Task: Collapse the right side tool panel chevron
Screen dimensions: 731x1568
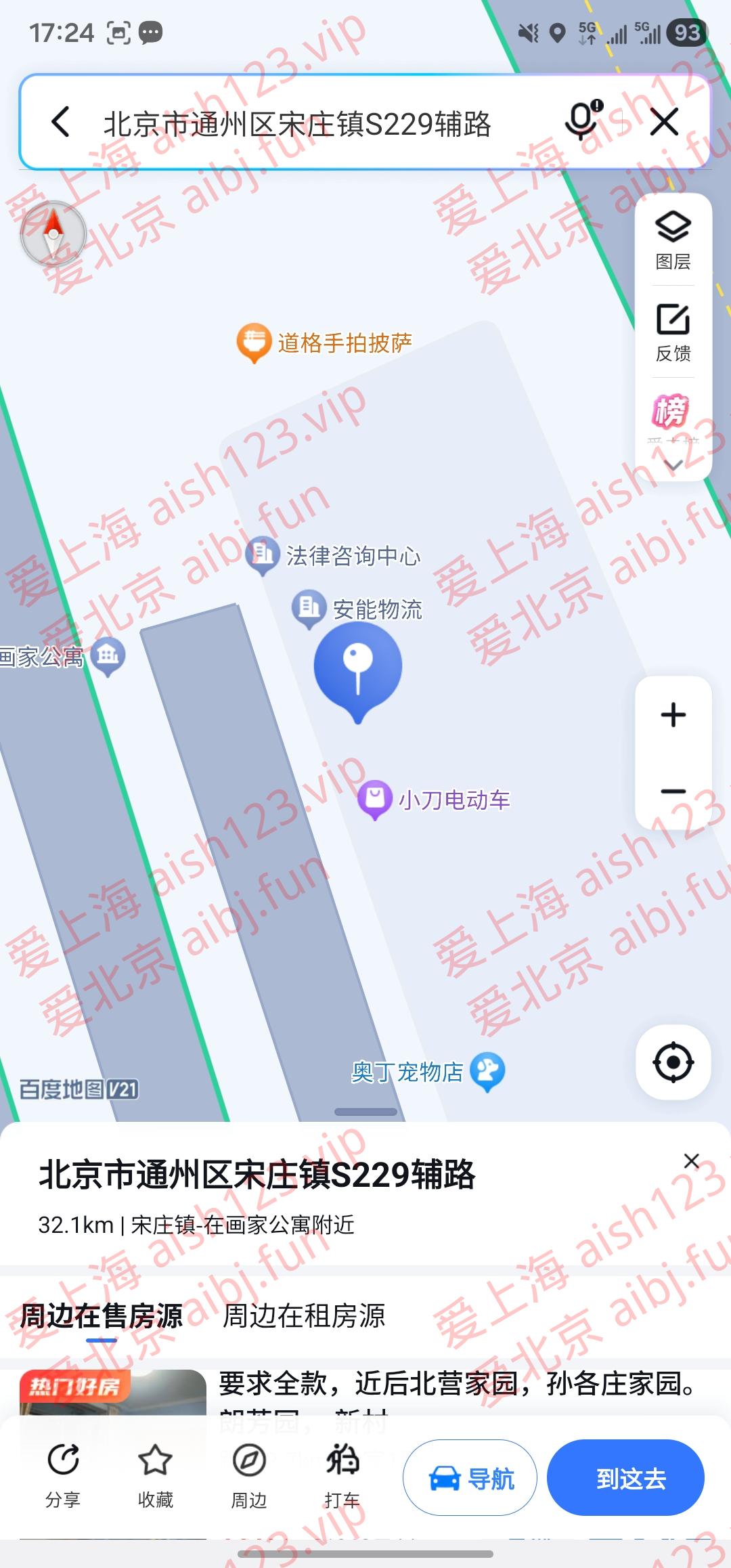Action: (x=672, y=464)
